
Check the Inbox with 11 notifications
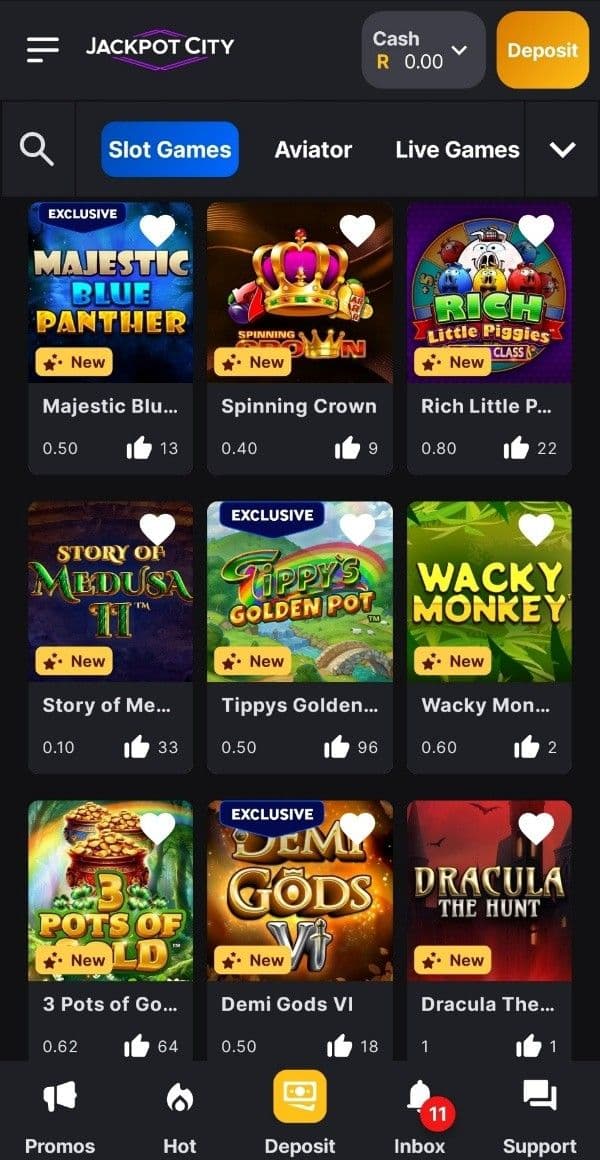click(420, 1117)
